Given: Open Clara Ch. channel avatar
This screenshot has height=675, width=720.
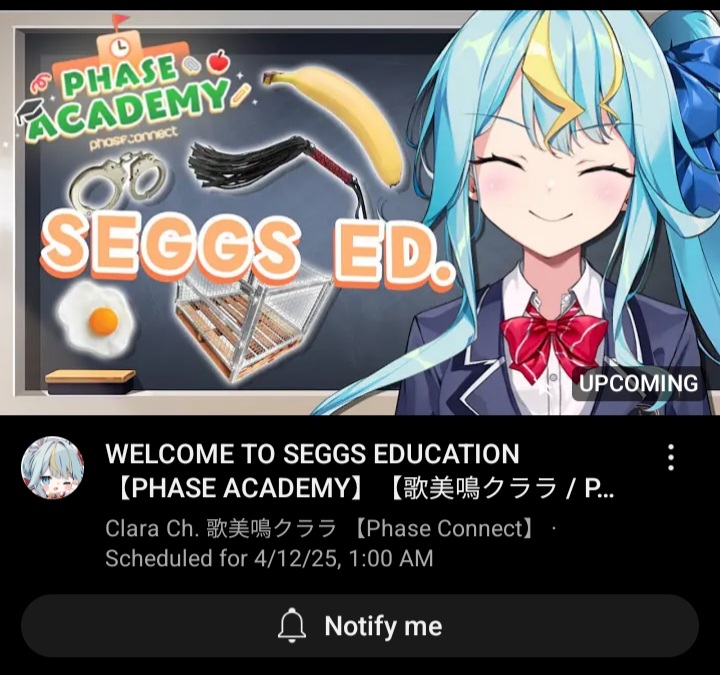Looking at the screenshot, I should pyautogui.click(x=53, y=468).
